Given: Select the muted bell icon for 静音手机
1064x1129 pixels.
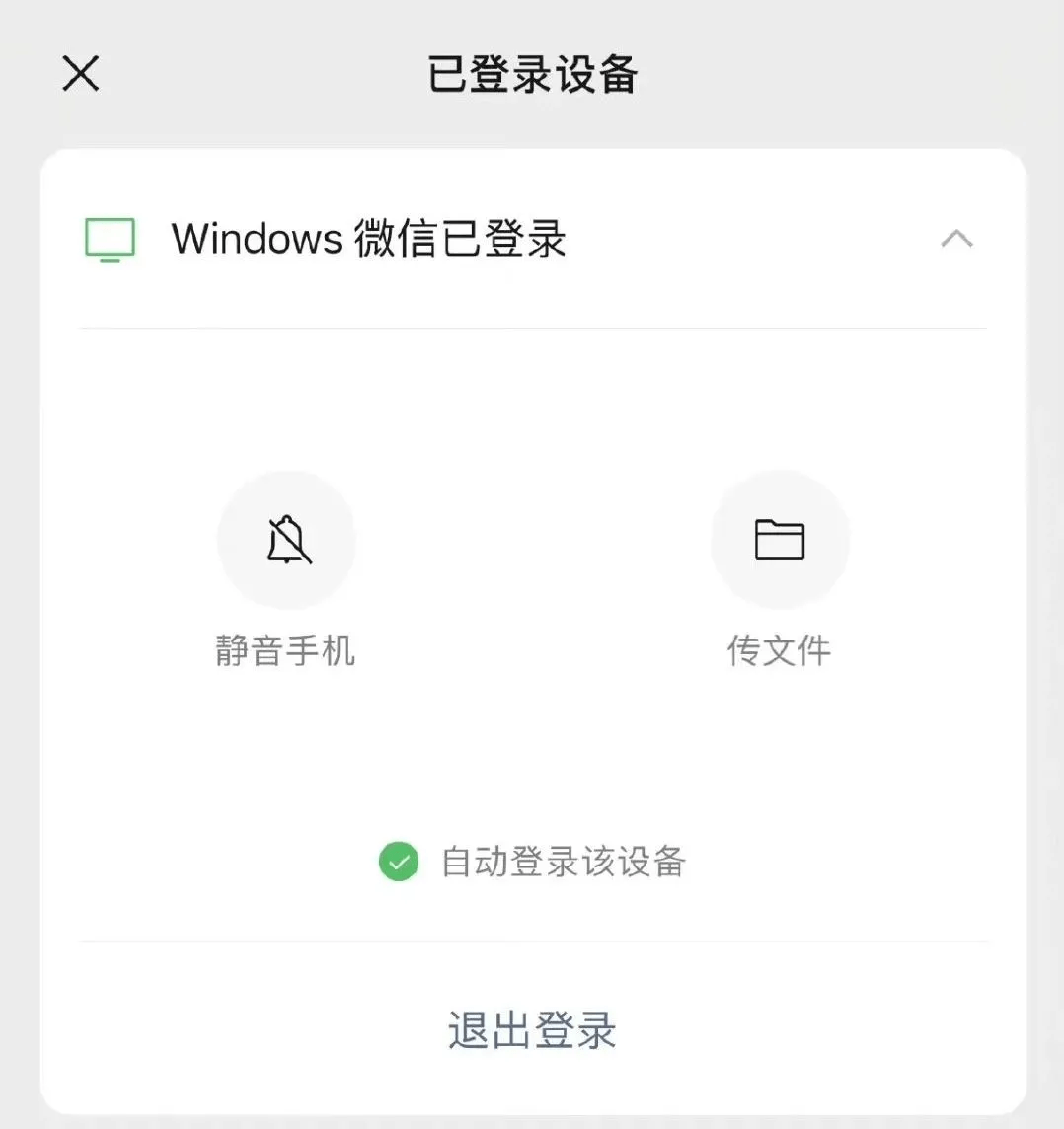Looking at the screenshot, I should coord(287,540).
